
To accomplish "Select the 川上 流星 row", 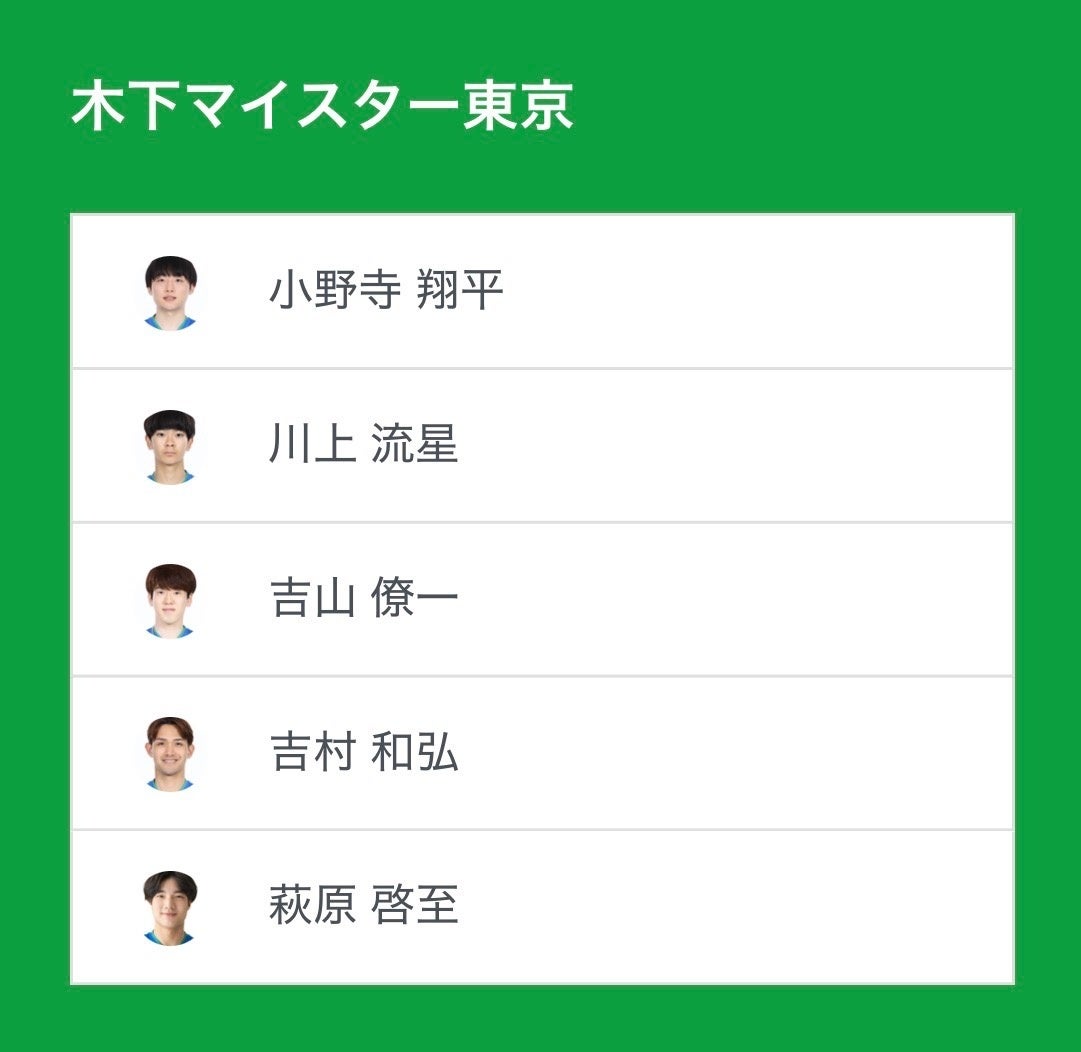I will click(x=364, y=445).
